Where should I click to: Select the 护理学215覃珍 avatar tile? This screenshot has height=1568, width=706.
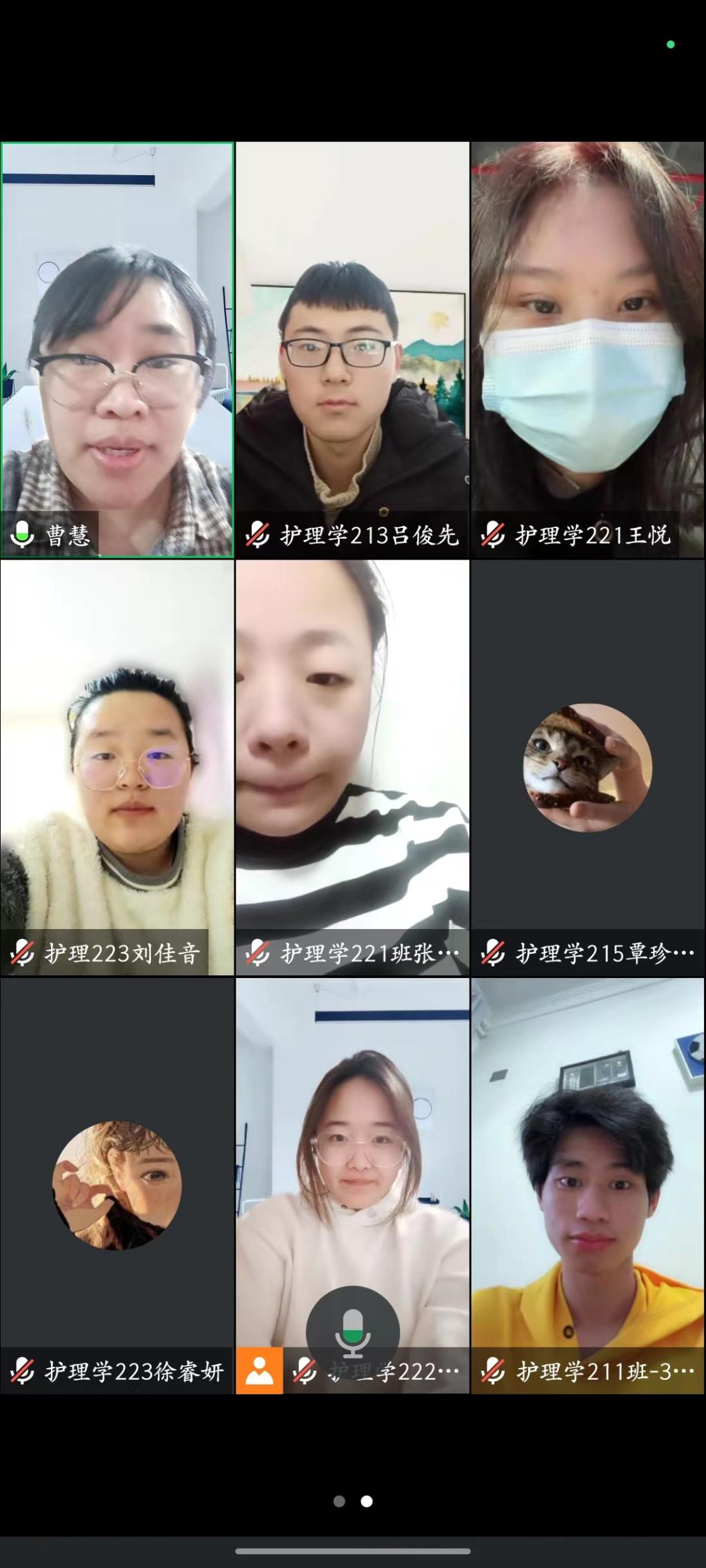pyautogui.click(x=587, y=766)
